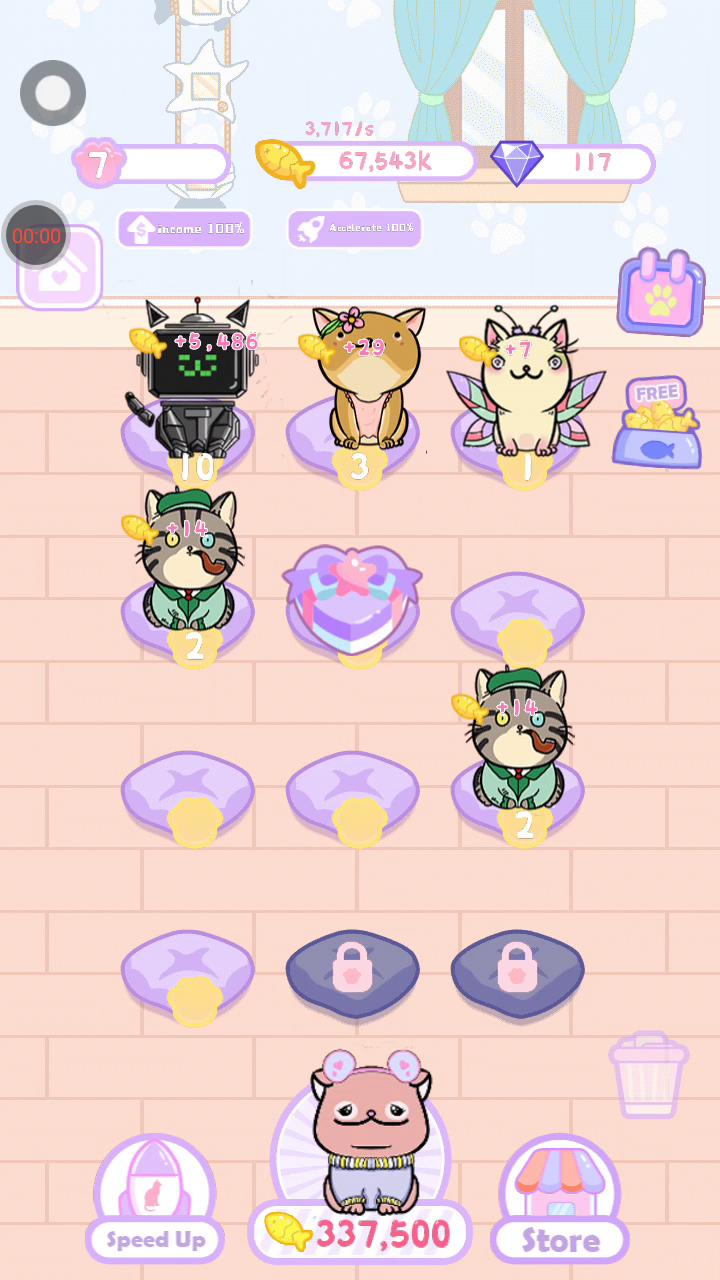Select the level 10 robot cat
The width and height of the screenshot is (720, 1280).
194,385
